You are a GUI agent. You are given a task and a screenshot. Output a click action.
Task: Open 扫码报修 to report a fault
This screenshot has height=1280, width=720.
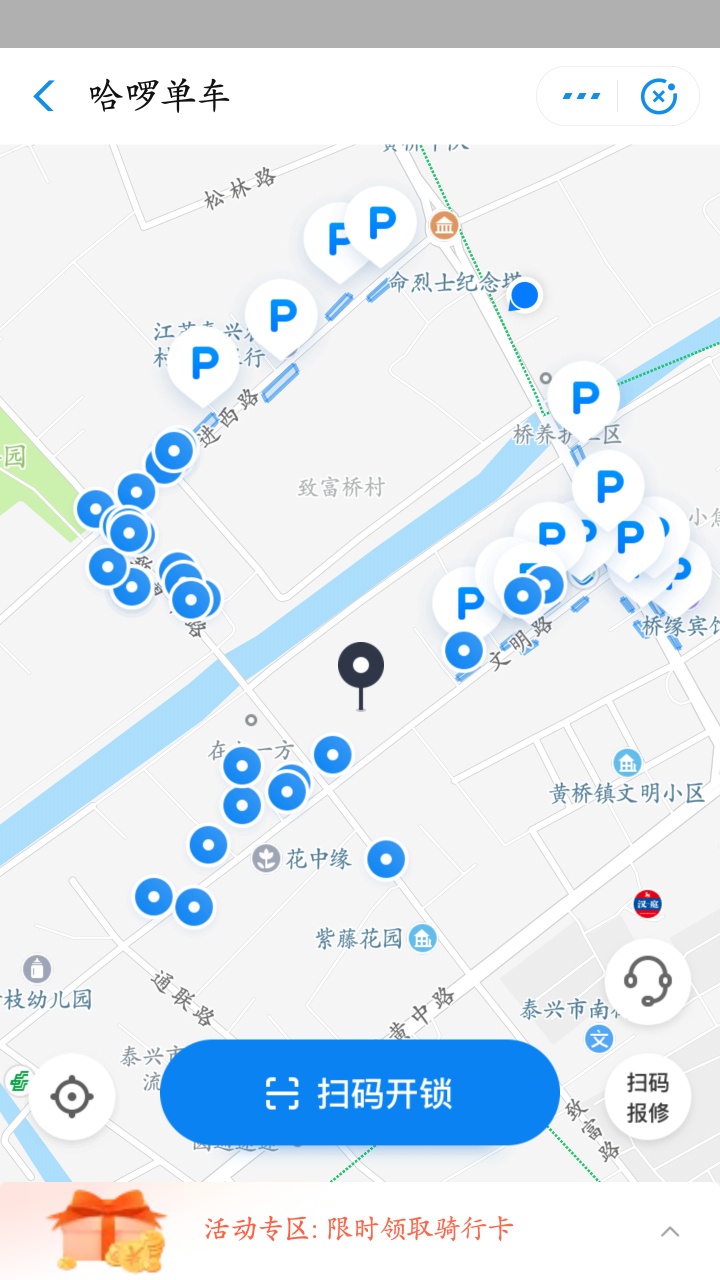(647, 1097)
